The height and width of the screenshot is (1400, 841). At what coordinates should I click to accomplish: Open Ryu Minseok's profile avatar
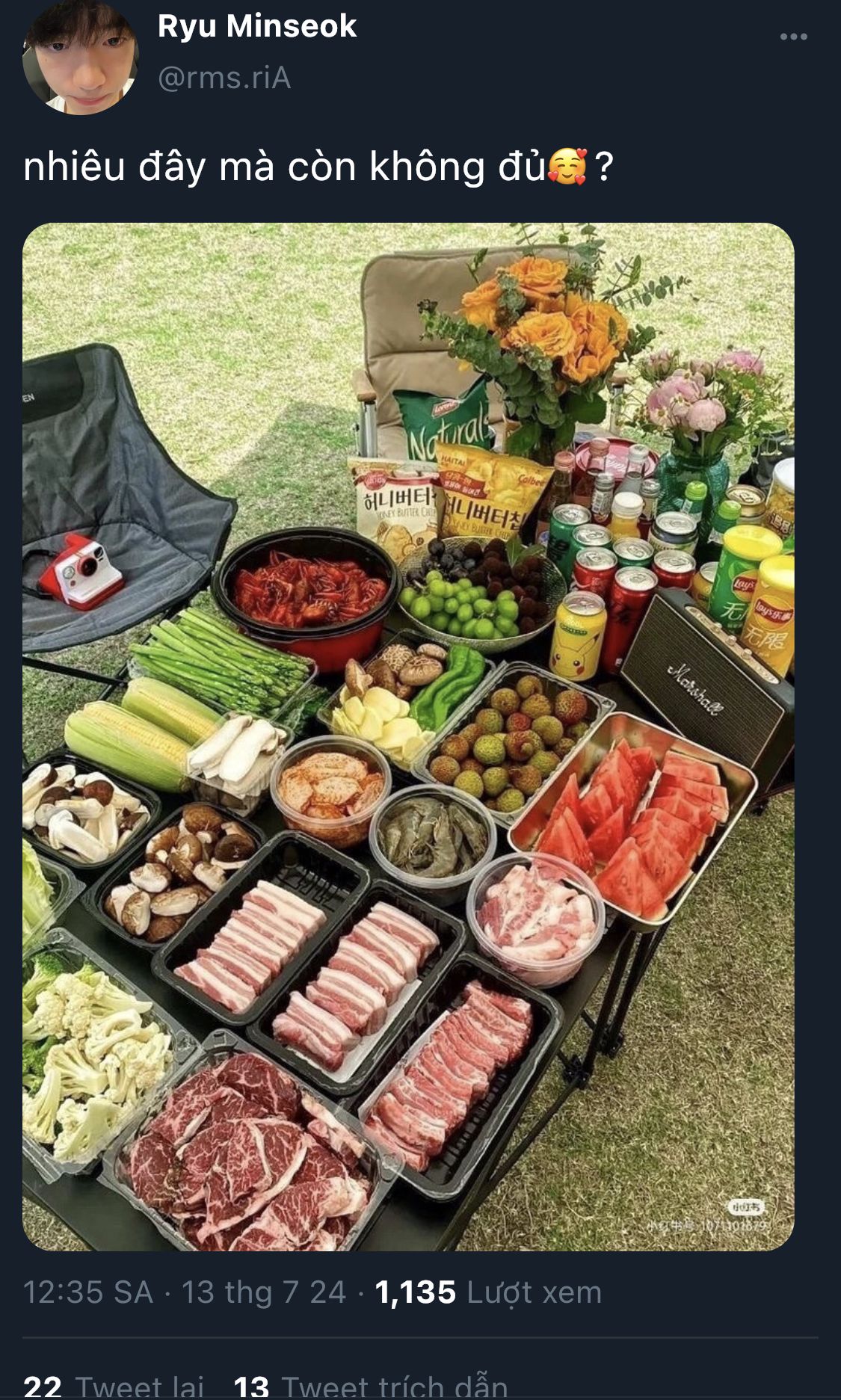pyautogui.click(x=80, y=57)
